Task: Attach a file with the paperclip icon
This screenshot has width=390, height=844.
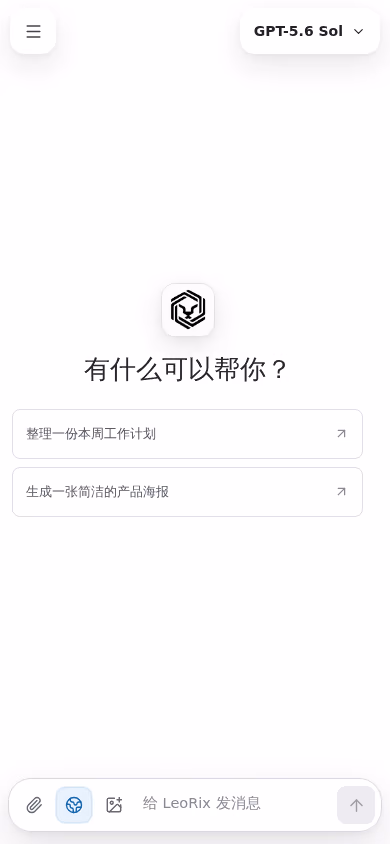Action: tap(34, 805)
